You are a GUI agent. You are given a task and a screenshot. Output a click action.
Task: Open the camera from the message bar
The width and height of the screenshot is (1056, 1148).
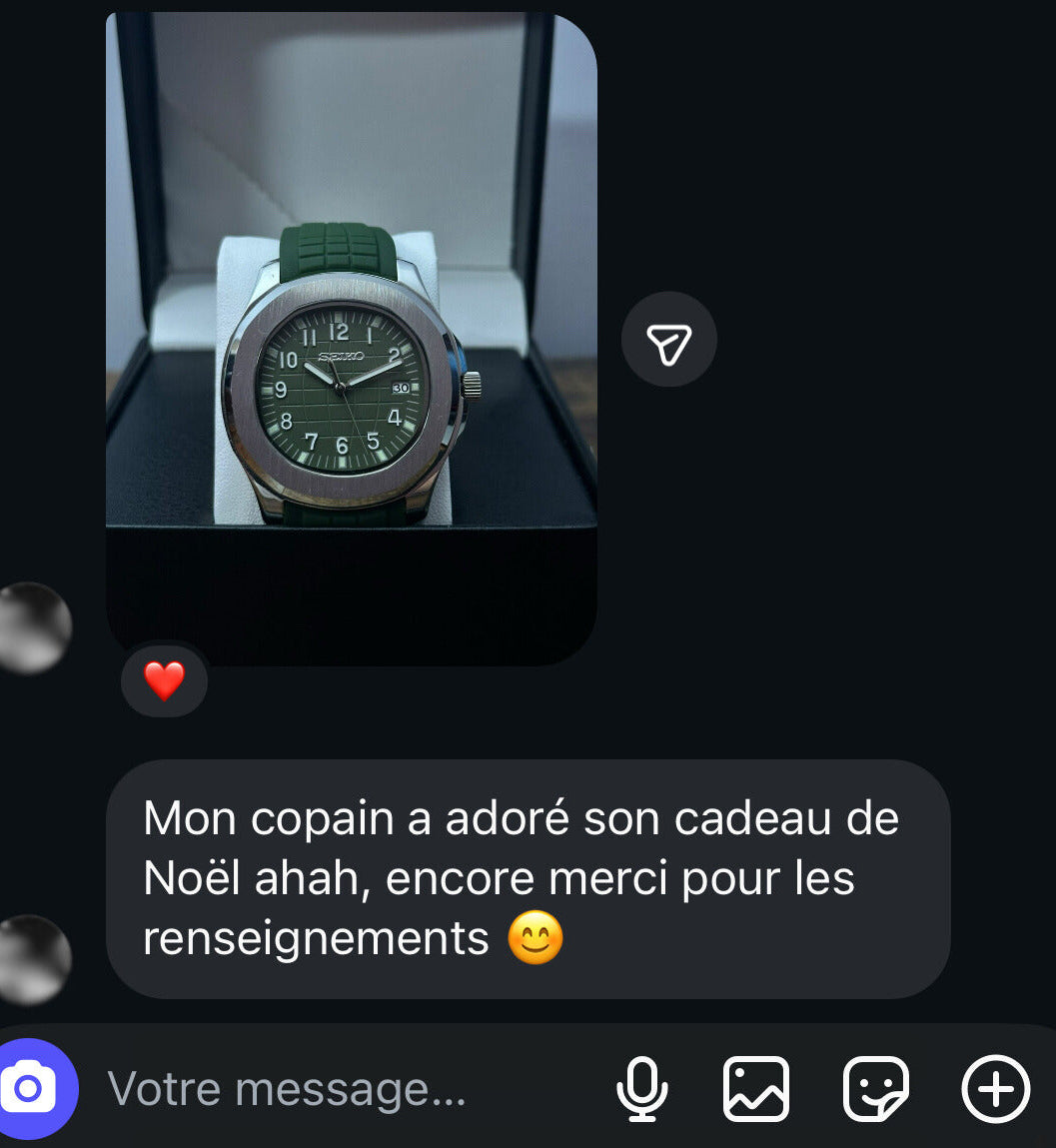tap(31, 1088)
